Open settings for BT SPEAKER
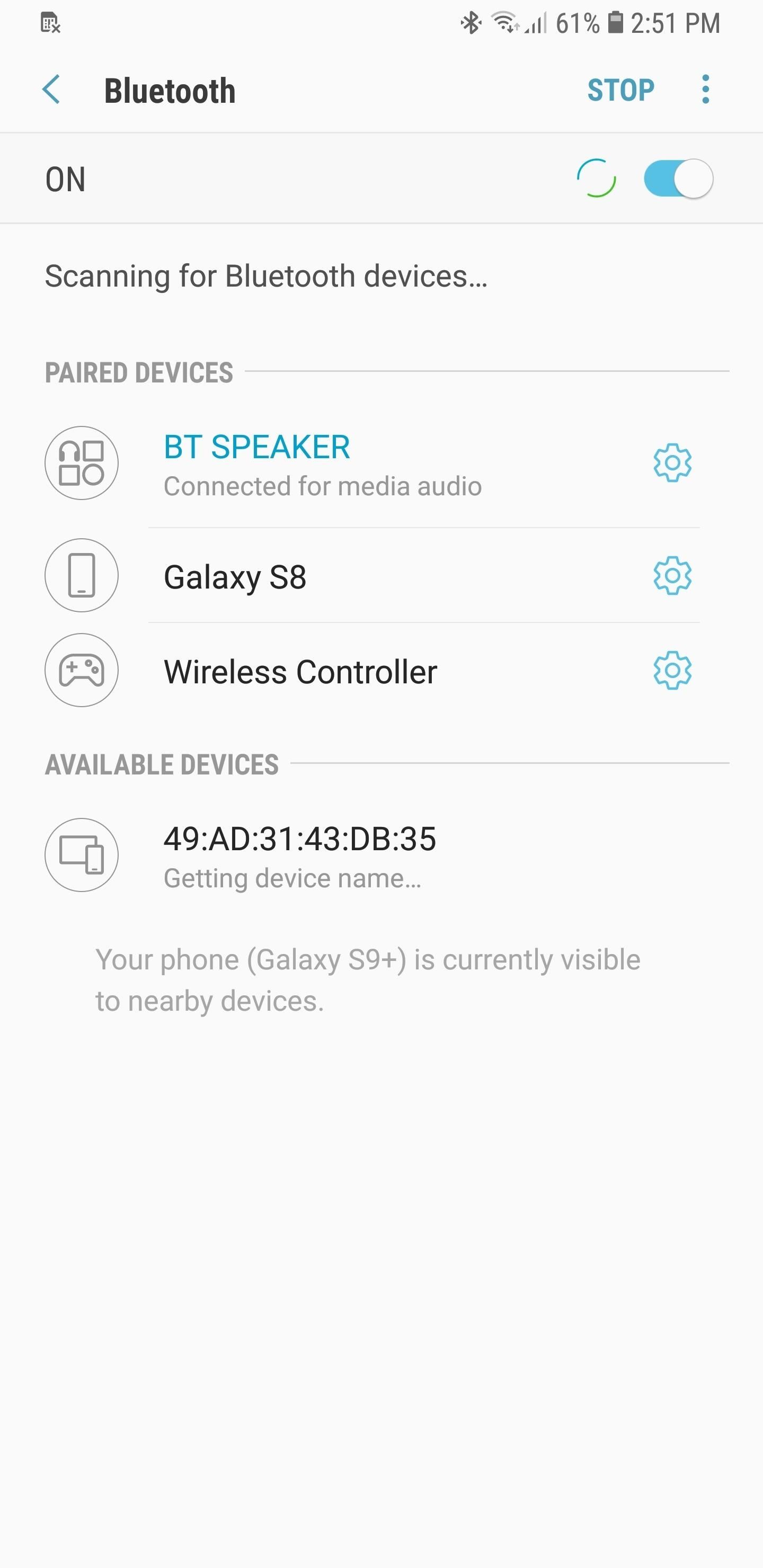Image resolution: width=763 pixels, height=1568 pixels. (x=673, y=462)
